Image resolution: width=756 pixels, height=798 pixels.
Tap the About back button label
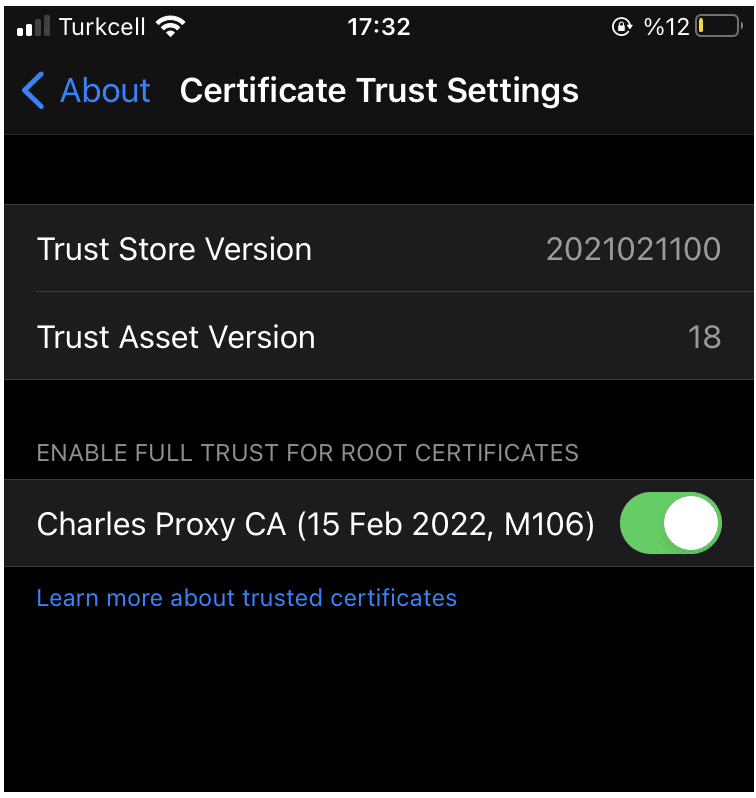[105, 90]
